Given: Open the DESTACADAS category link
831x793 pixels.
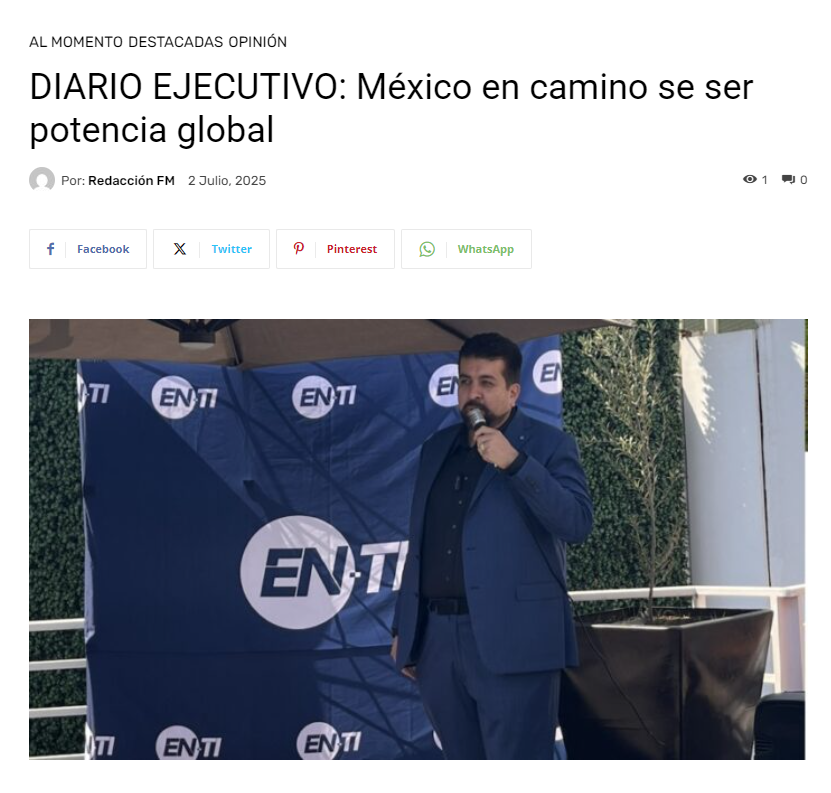Looking at the screenshot, I should [176, 42].
